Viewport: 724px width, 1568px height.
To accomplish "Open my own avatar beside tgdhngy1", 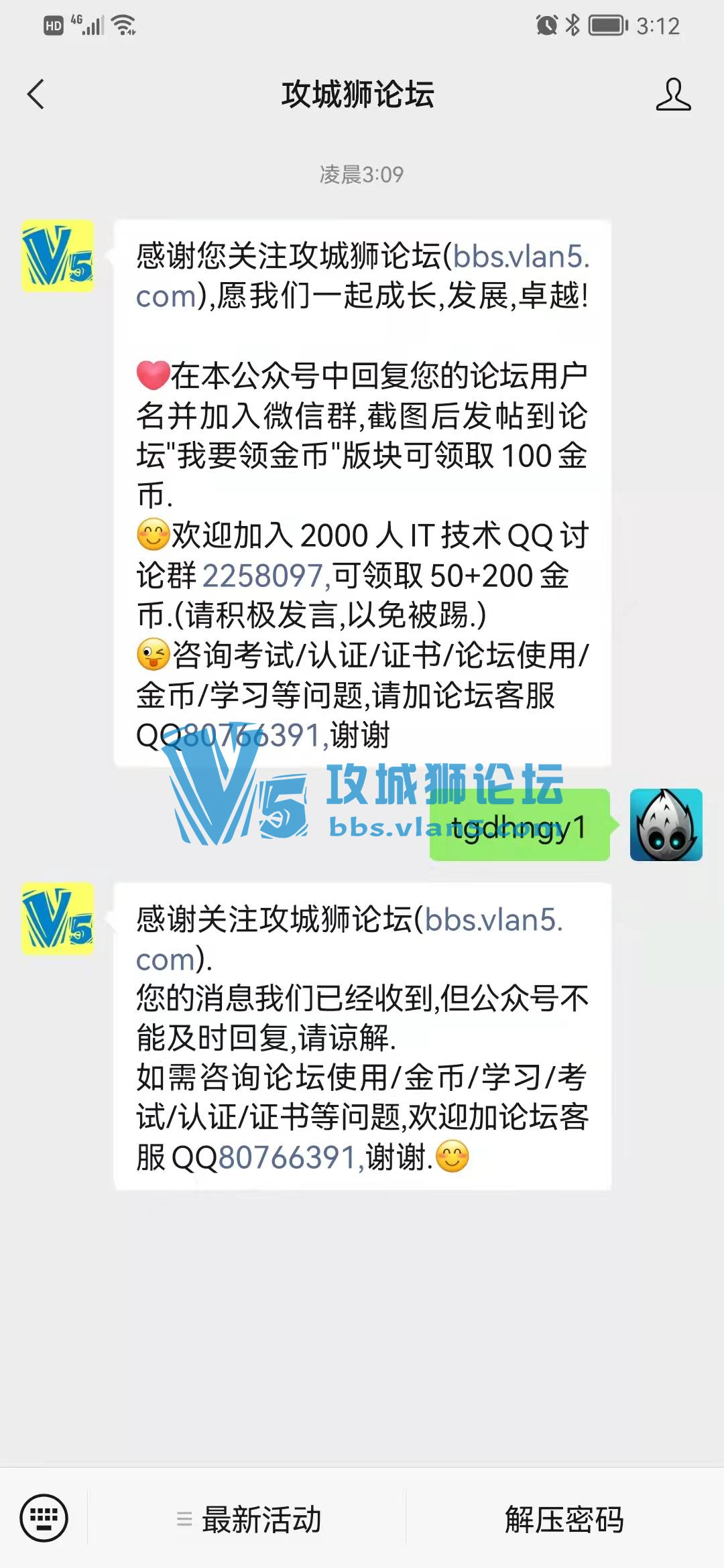I will tap(666, 825).
